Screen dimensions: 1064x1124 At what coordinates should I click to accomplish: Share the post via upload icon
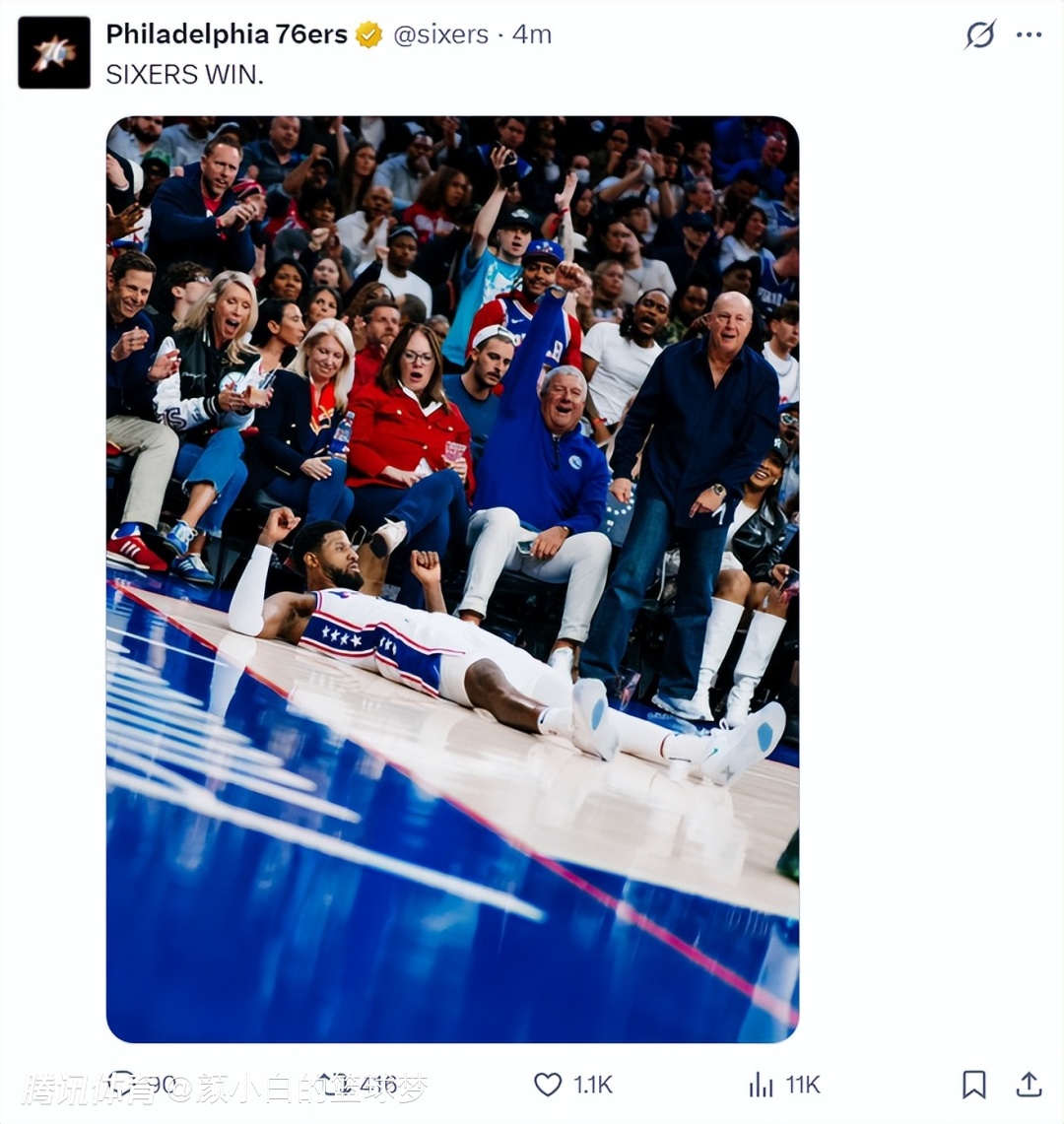[x=1029, y=1085]
